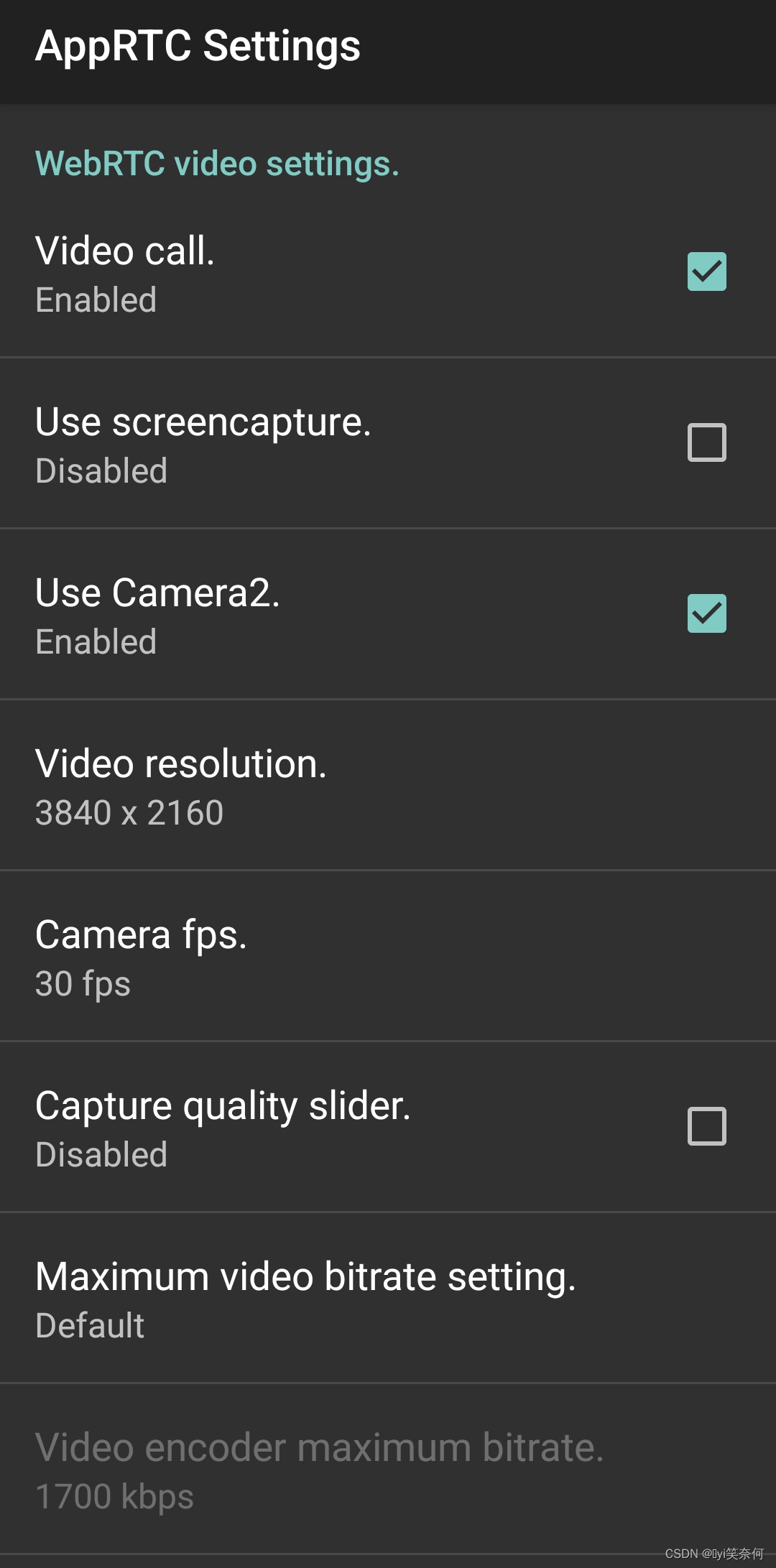Viewport: 776px width, 1568px height.
Task: Uncheck the Use Camera2 checkbox
Action: tap(706, 614)
